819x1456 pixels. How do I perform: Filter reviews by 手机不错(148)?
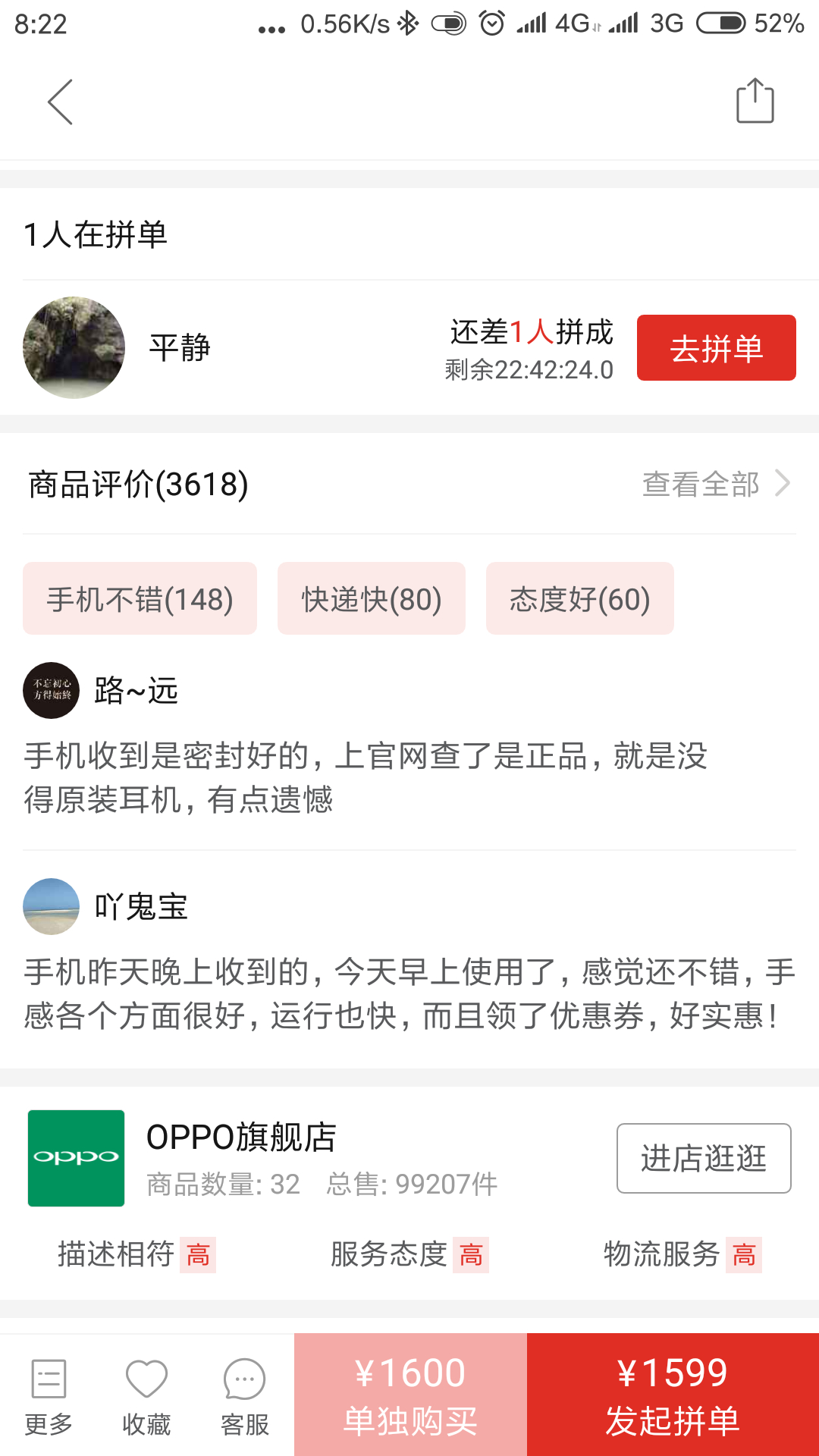coord(140,599)
